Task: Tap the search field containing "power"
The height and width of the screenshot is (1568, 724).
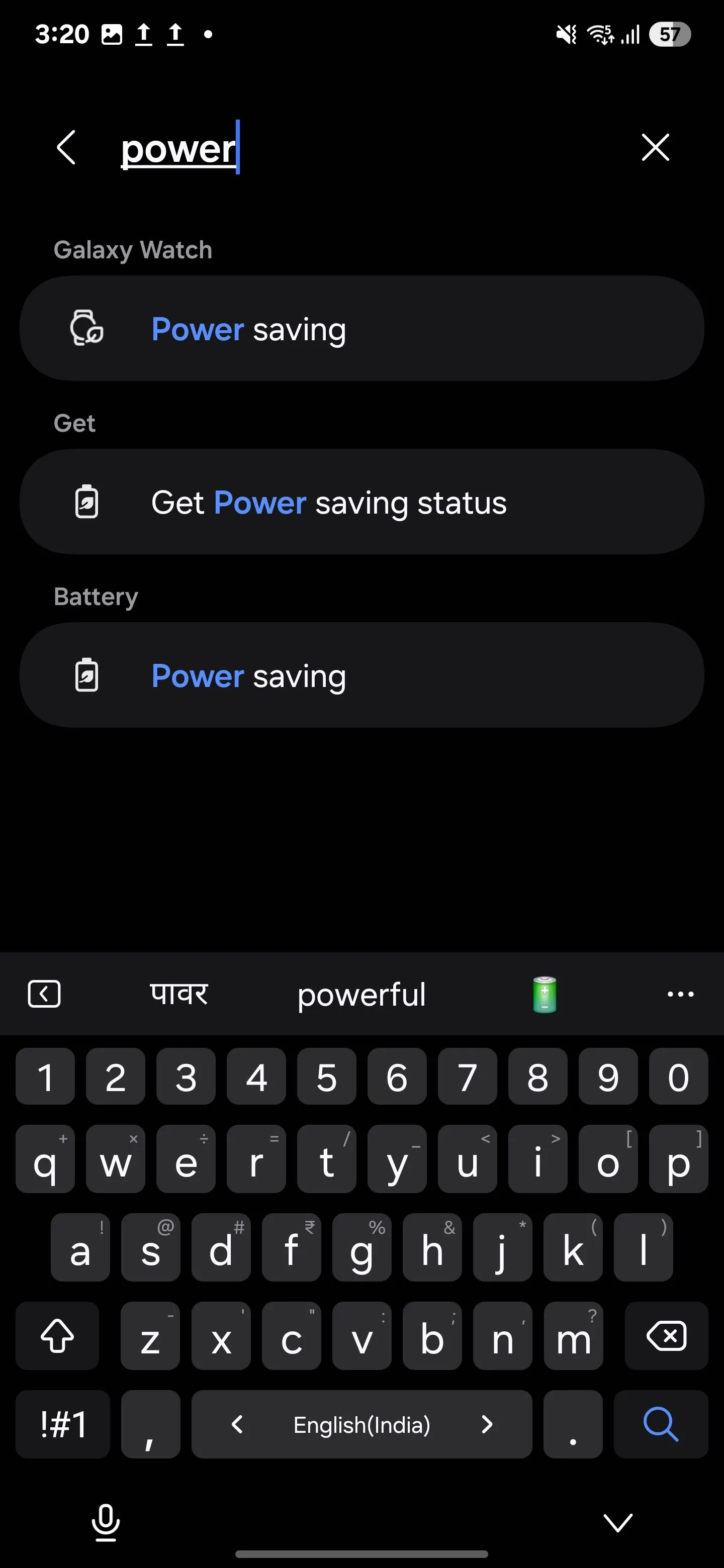Action: coord(366,148)
